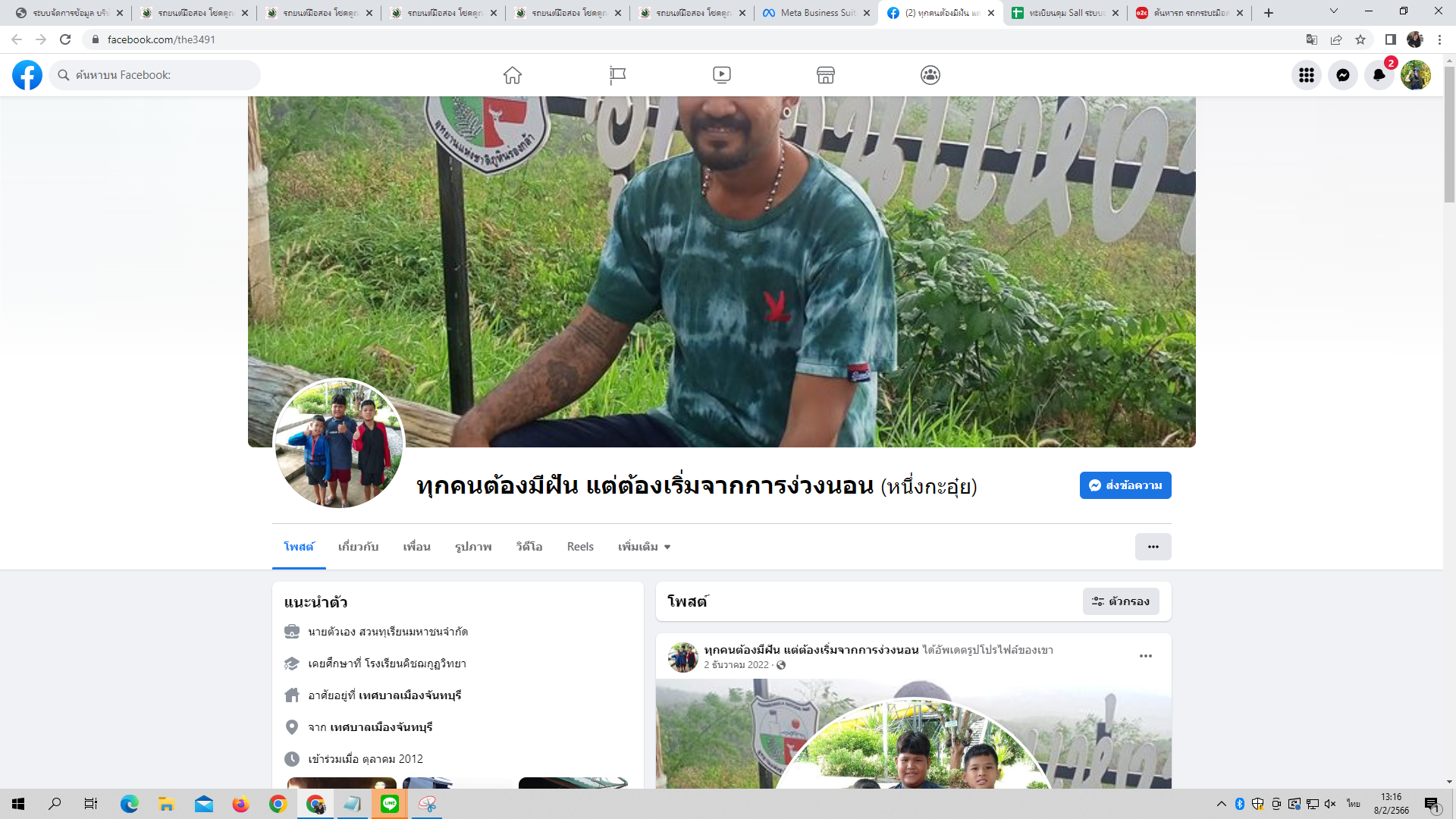
Task: Open the Marketplace icon
Action: (x=826, y=75)
